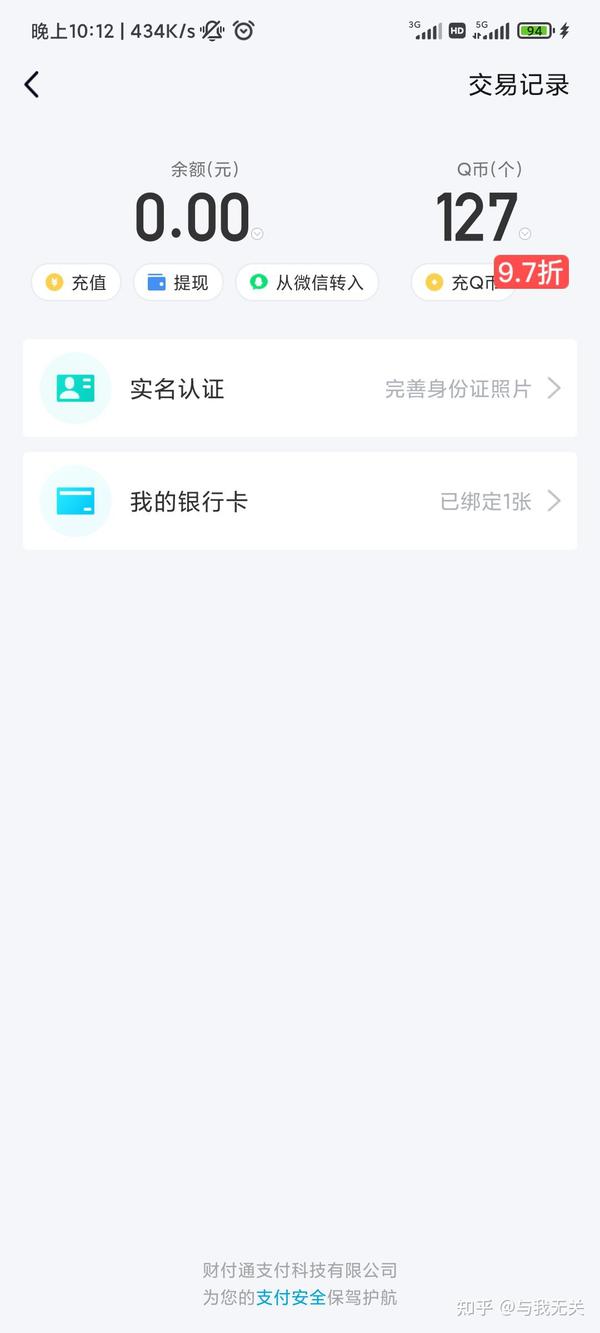
Task: Open the 实名认证 real-name verification row
Action: 300,388
